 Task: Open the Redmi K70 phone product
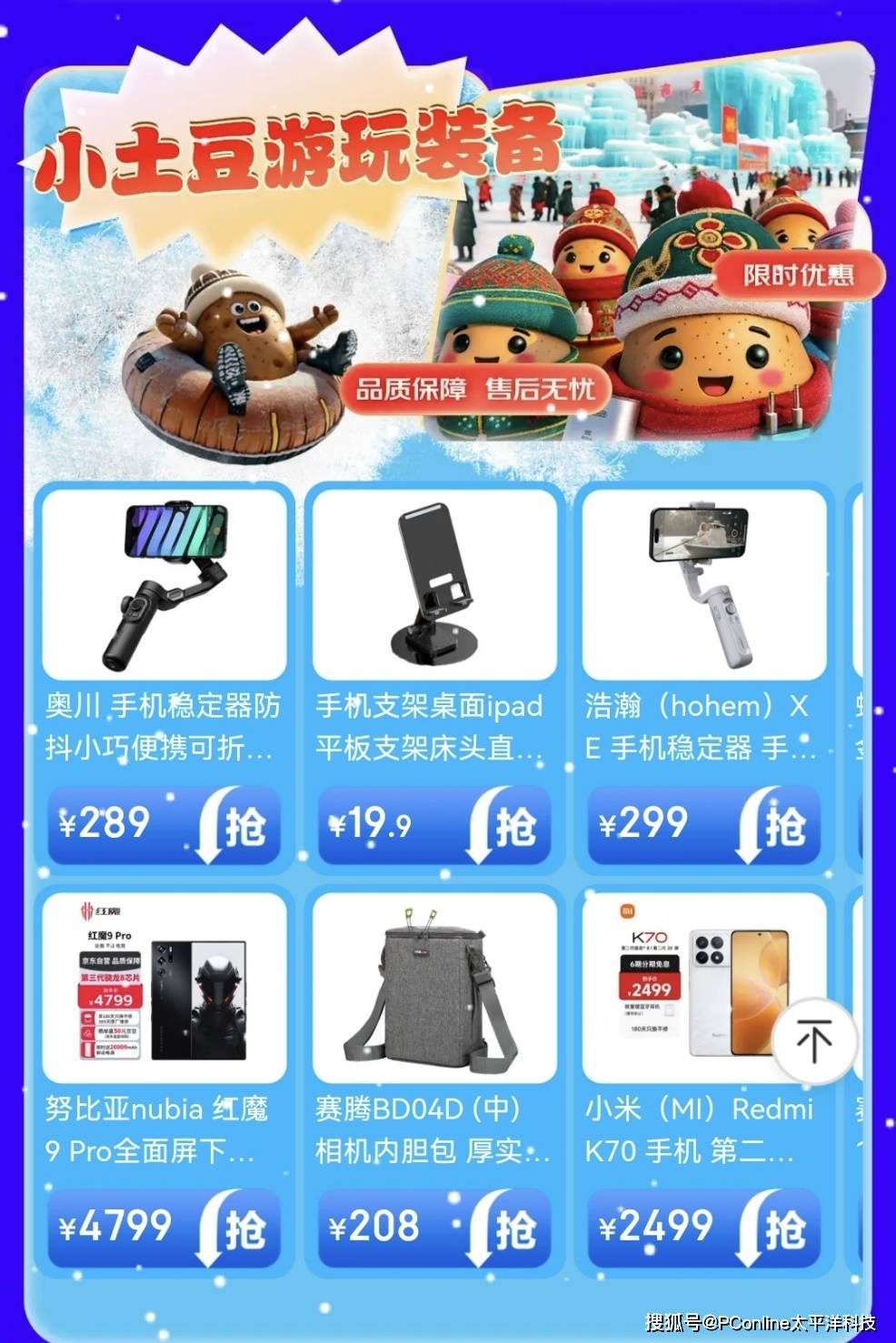tap(691, 989)
